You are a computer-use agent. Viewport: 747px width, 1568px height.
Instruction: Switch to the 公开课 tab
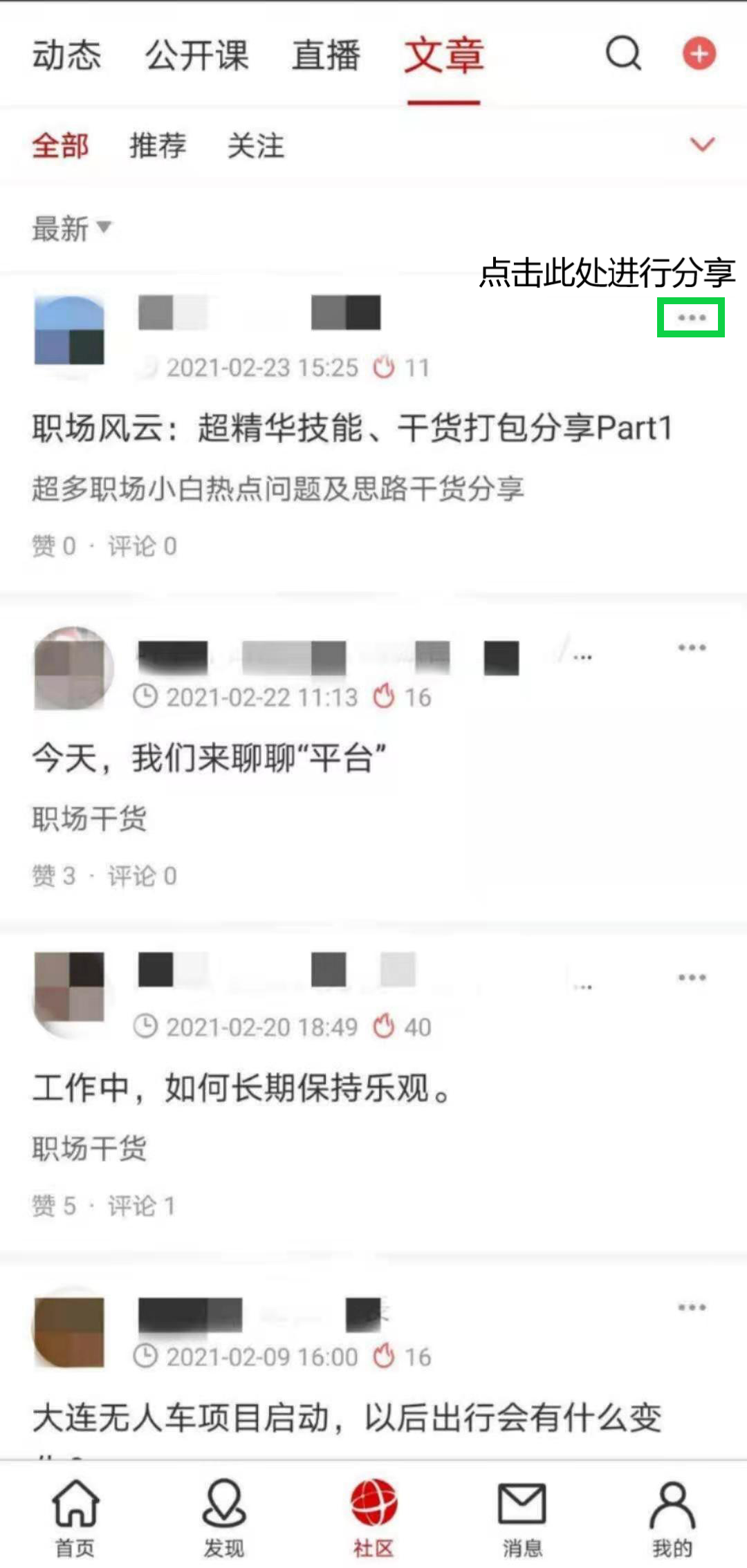coord(196,55)
